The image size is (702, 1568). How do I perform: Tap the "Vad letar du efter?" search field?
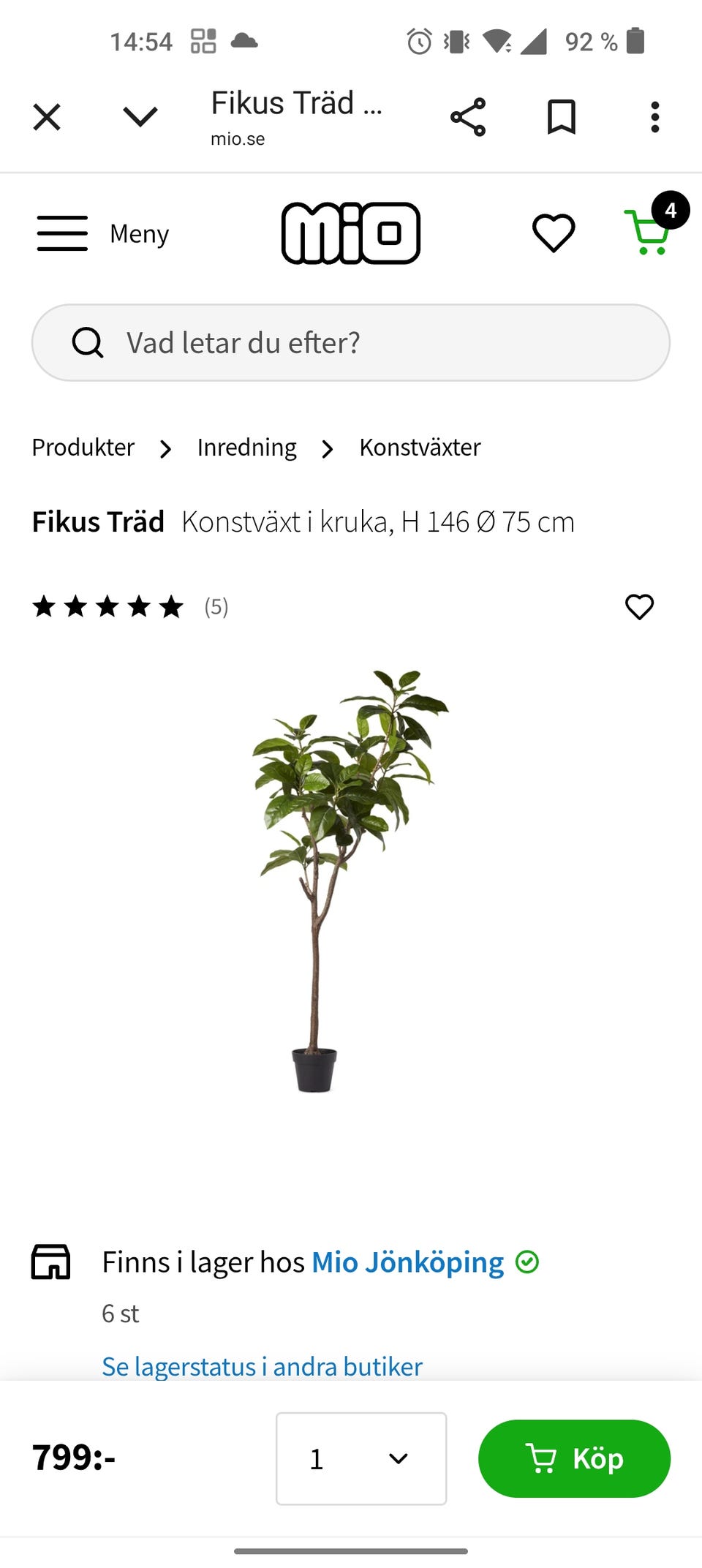pyautogui.click(x=351, y=342)
